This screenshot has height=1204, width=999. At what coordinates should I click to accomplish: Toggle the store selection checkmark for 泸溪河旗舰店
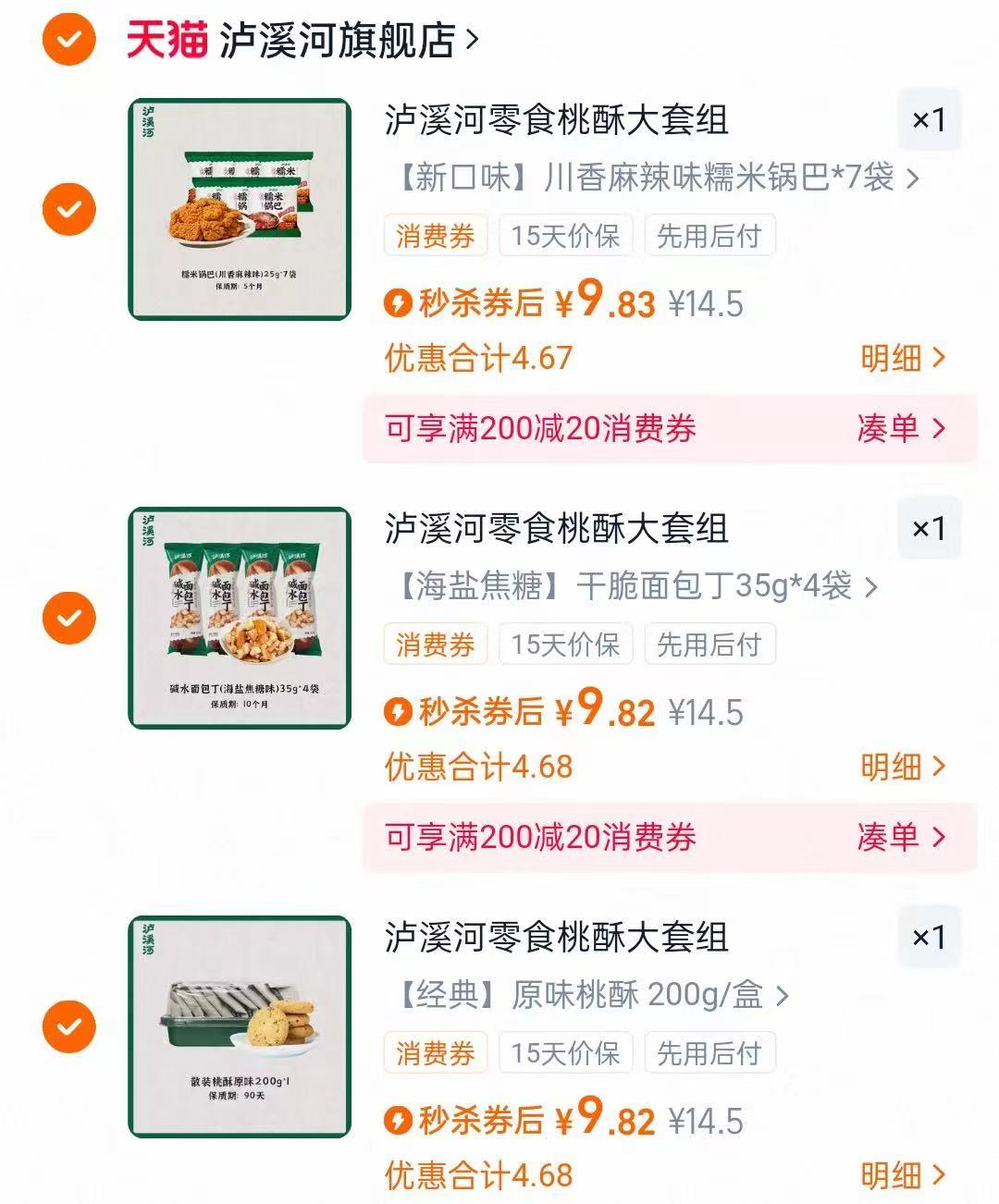click(69, 39)
